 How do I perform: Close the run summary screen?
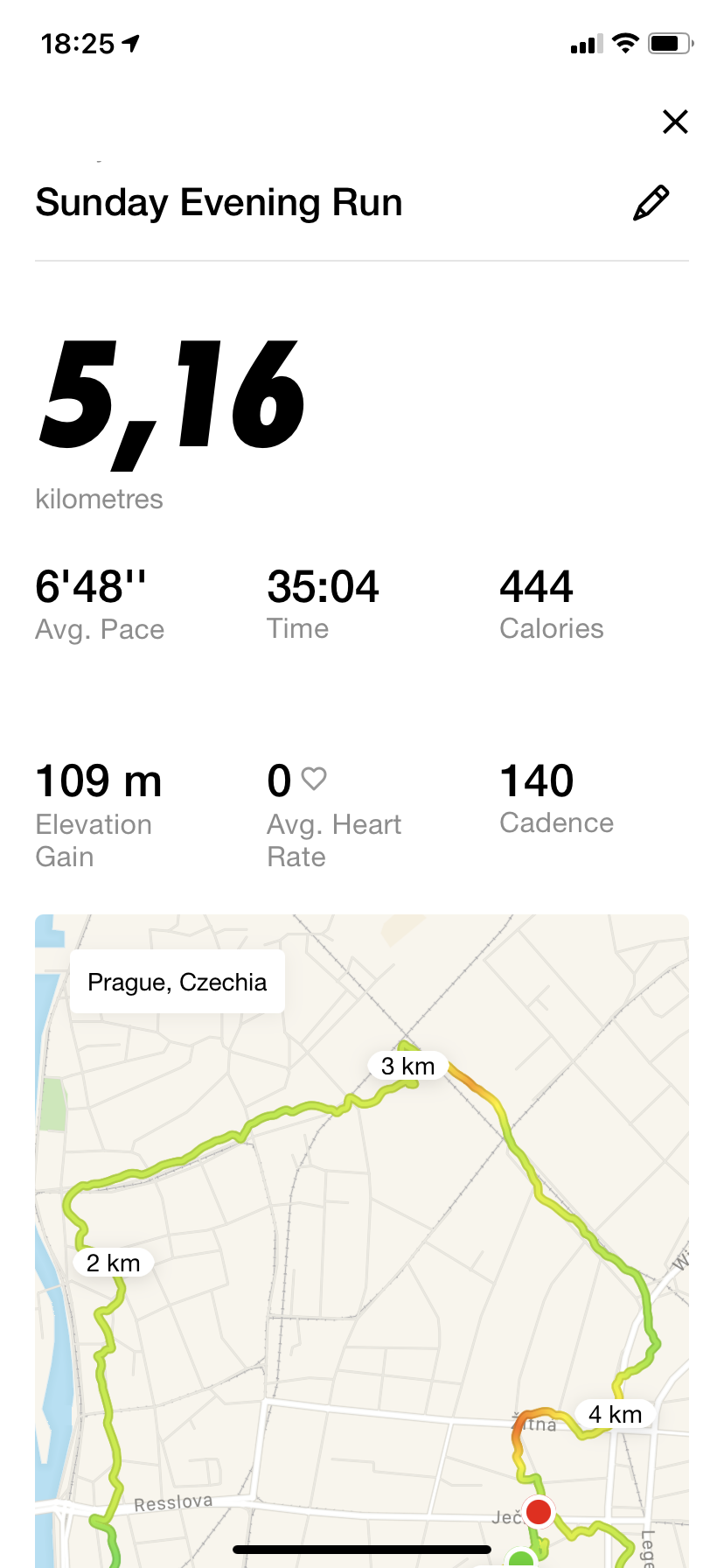tap(675, 122)
